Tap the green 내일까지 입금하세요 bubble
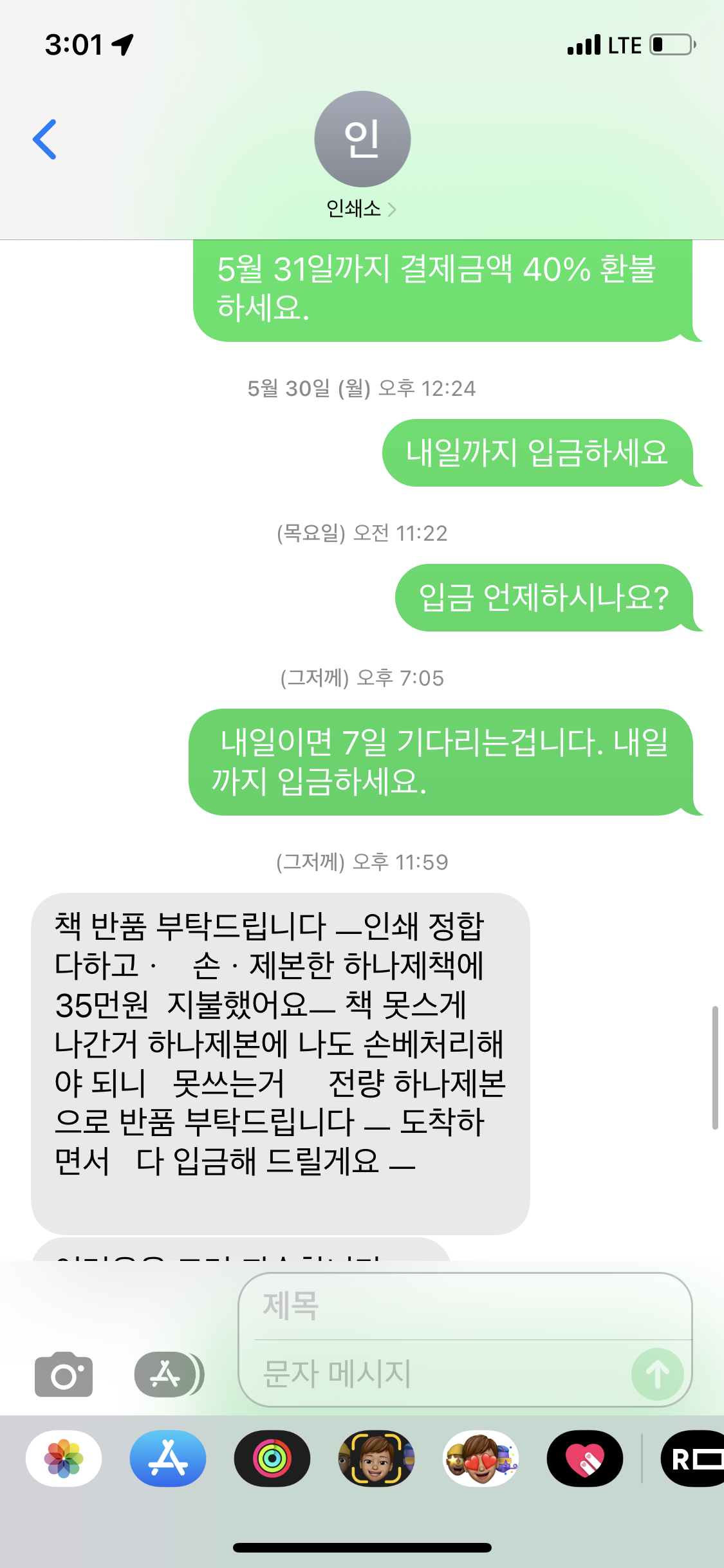The image size is (724, 1568). pyautogui.click(x=539, y=454)
